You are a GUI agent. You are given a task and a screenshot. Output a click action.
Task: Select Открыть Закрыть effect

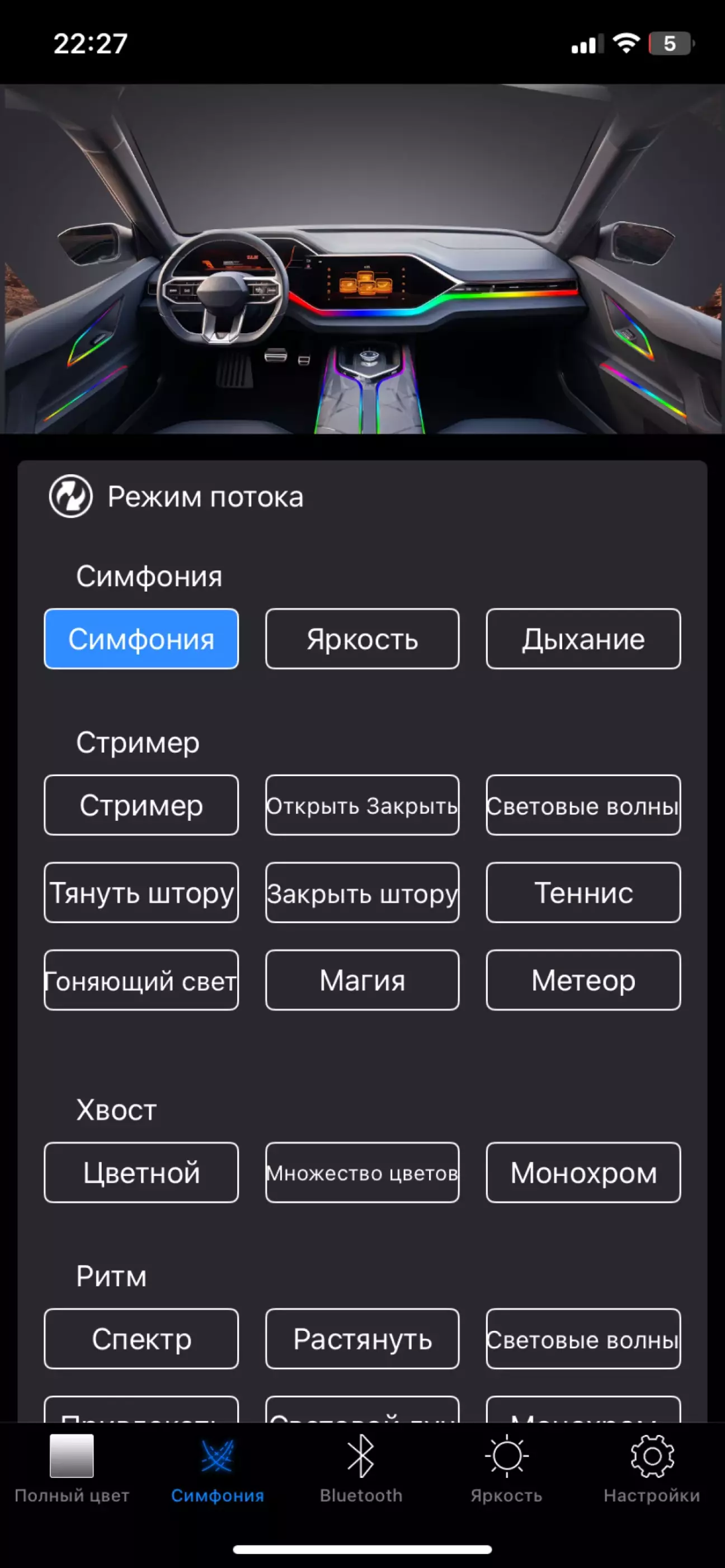(x=362, y=805)
